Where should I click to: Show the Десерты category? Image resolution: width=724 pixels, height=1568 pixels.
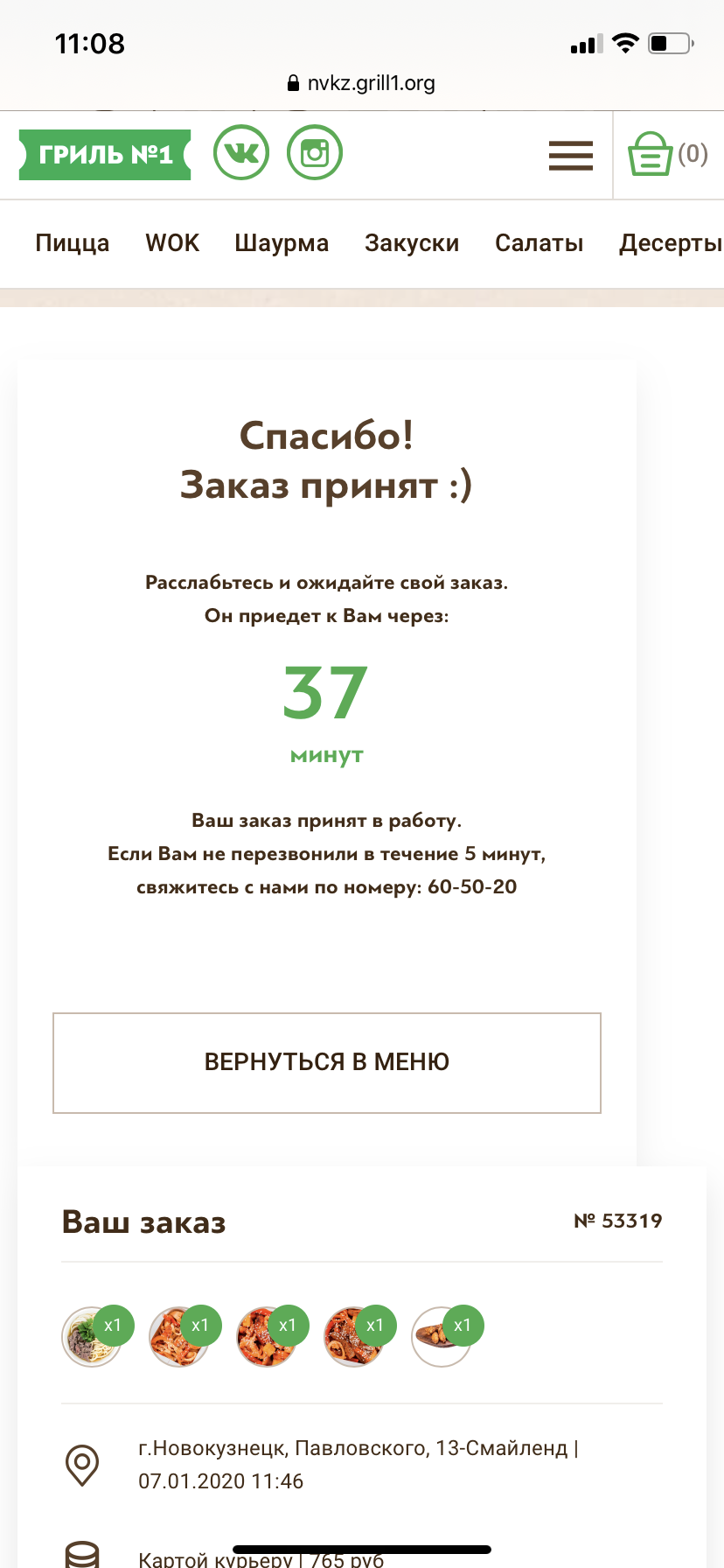pyautogui.click(x=672, y=243)
